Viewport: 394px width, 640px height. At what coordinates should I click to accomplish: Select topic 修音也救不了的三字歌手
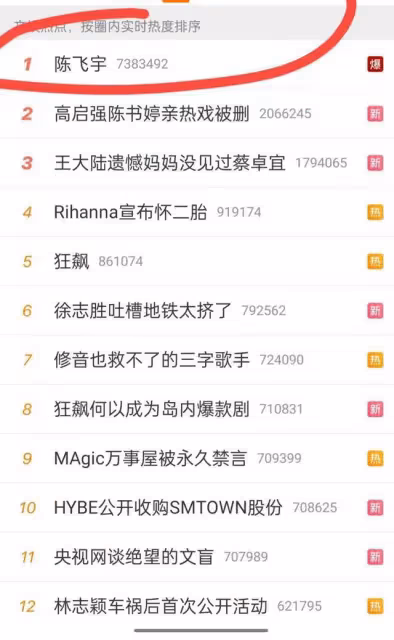pyautogui.click(x=151, y=360)
